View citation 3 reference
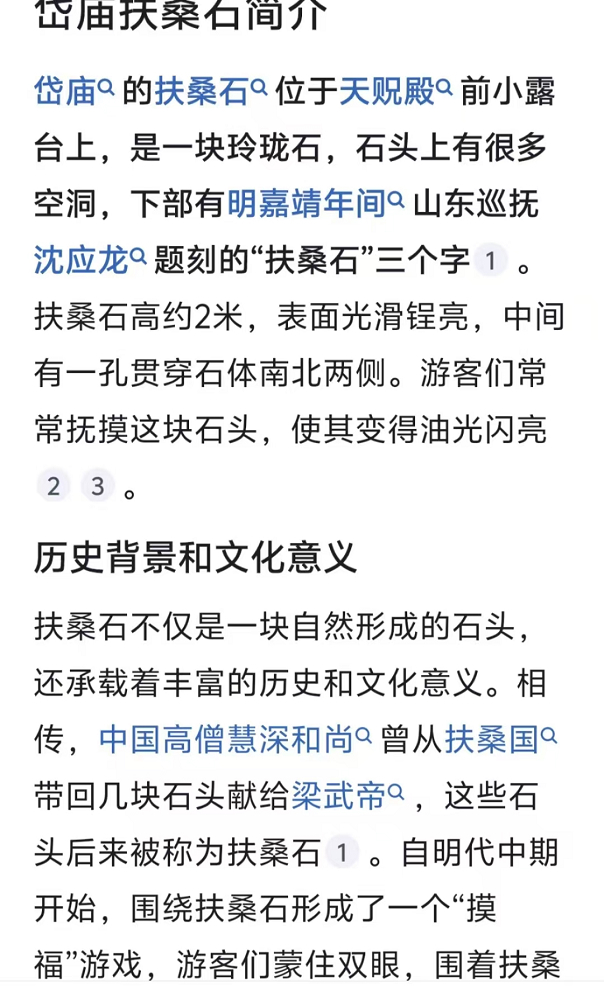Image resolution: width=604 pixels, height=1000 pixels. tap(98, 486)
